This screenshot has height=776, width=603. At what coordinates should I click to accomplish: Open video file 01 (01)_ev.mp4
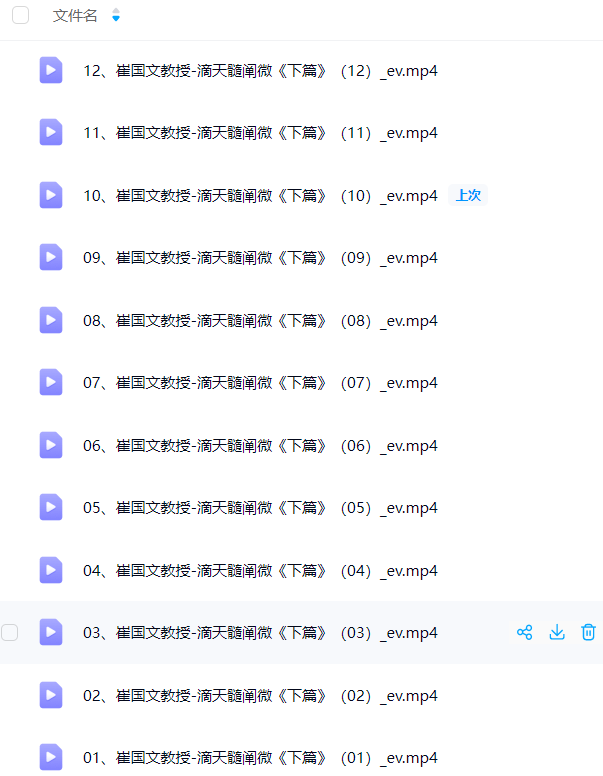pyautogui.click(x=260, y=758)
